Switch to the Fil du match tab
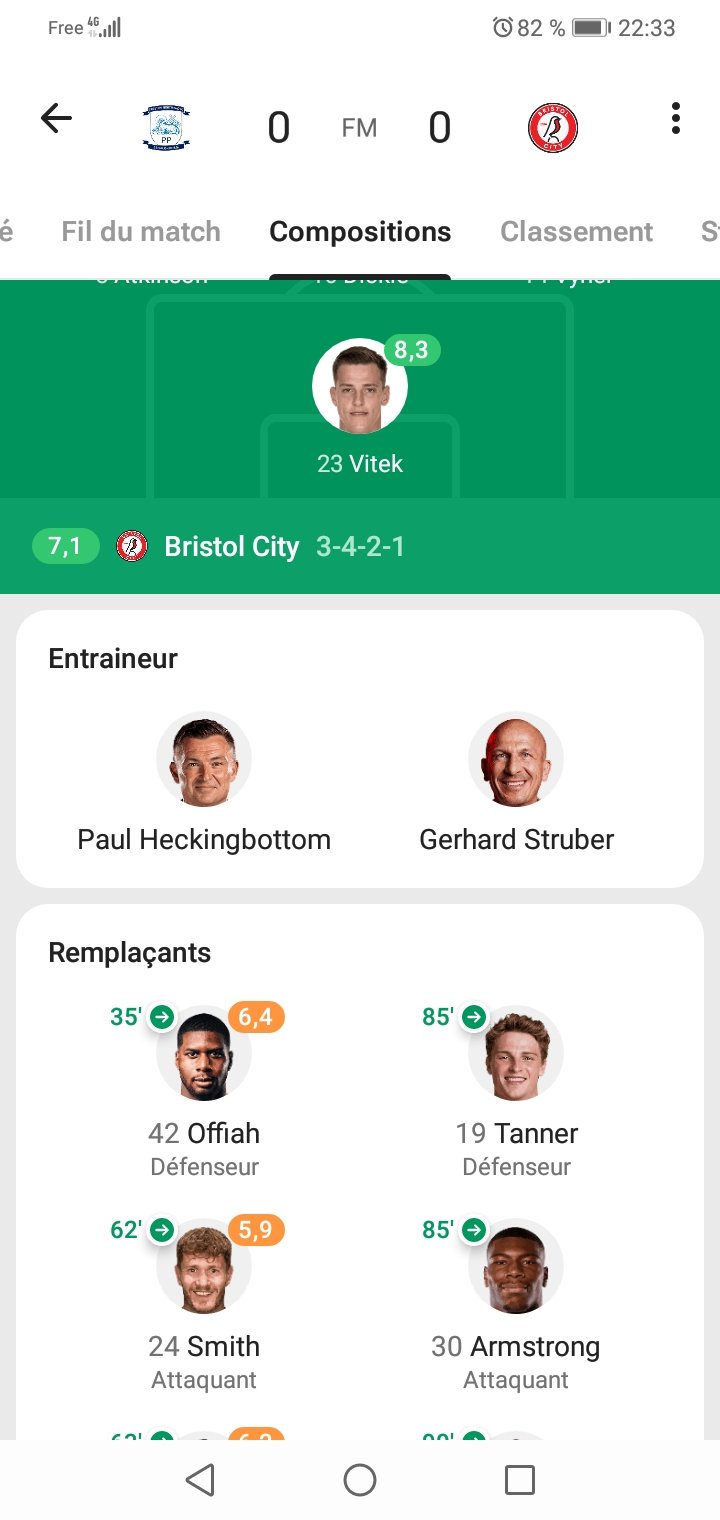This screenshot has height=1520, width=720. coord(141,232)
